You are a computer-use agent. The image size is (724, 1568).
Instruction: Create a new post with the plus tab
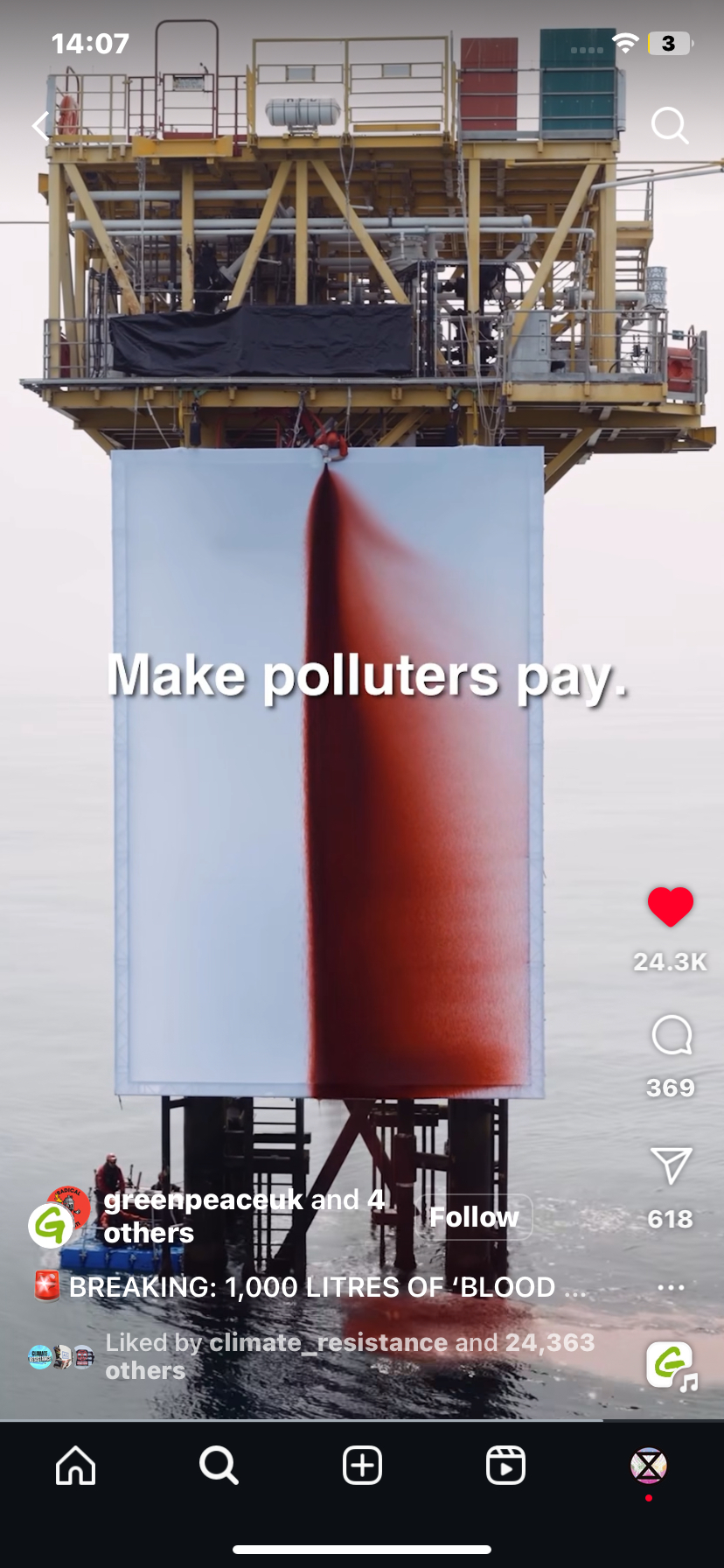coord(362,1465)
